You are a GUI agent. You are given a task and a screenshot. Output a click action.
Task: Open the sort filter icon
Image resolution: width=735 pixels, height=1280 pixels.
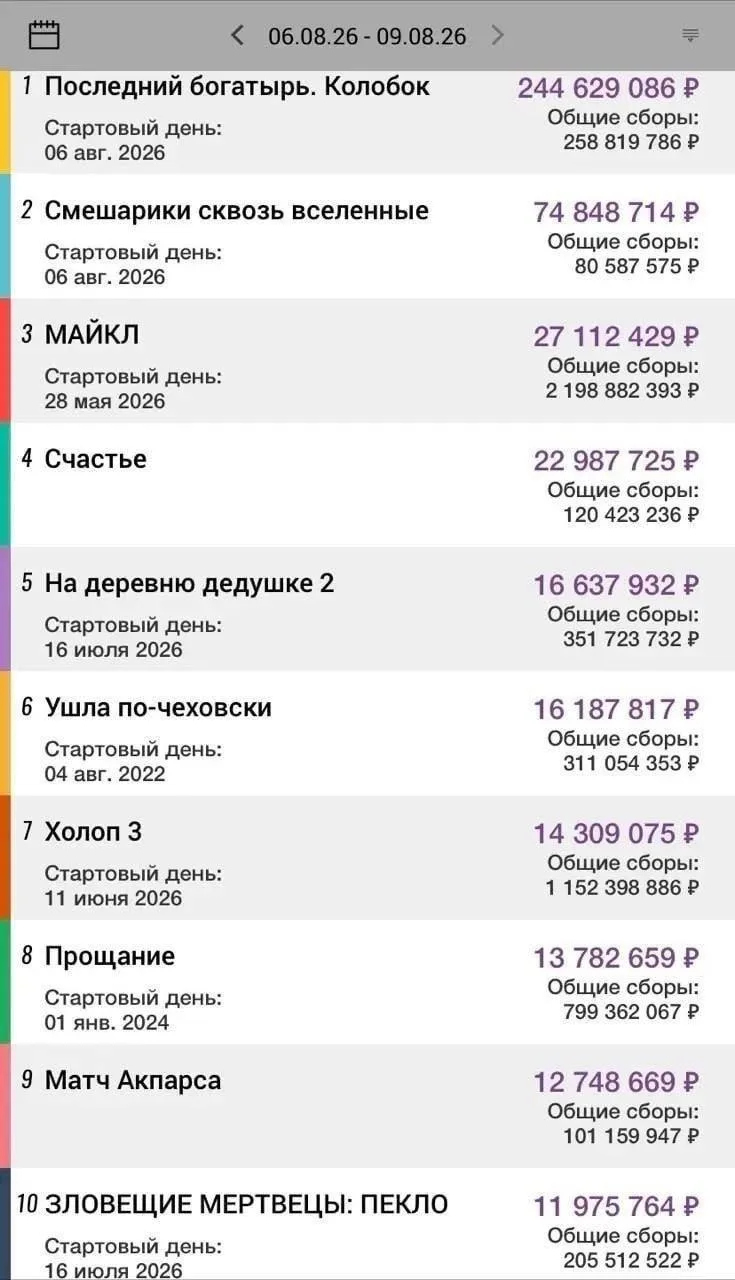pos(690,36)
